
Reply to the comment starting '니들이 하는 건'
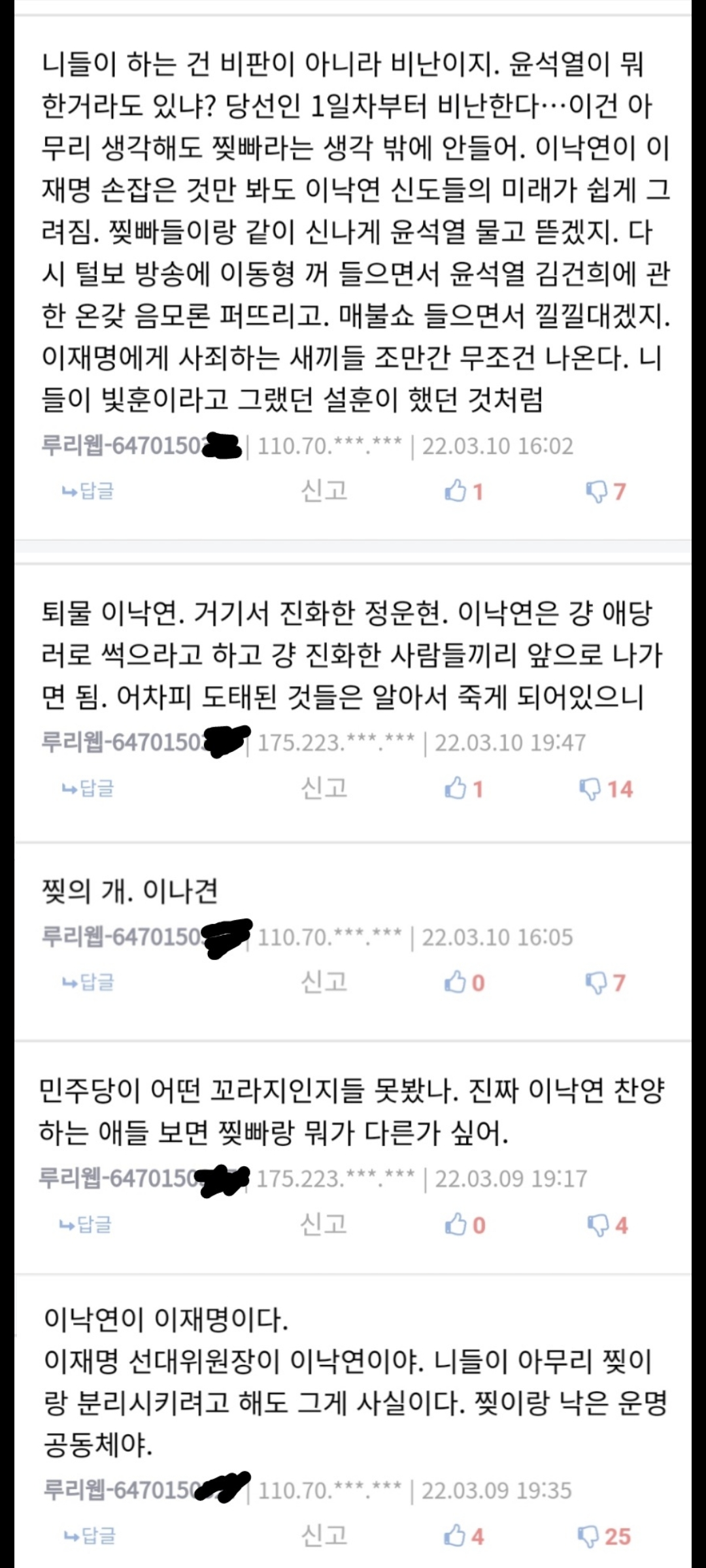point(88,491)
